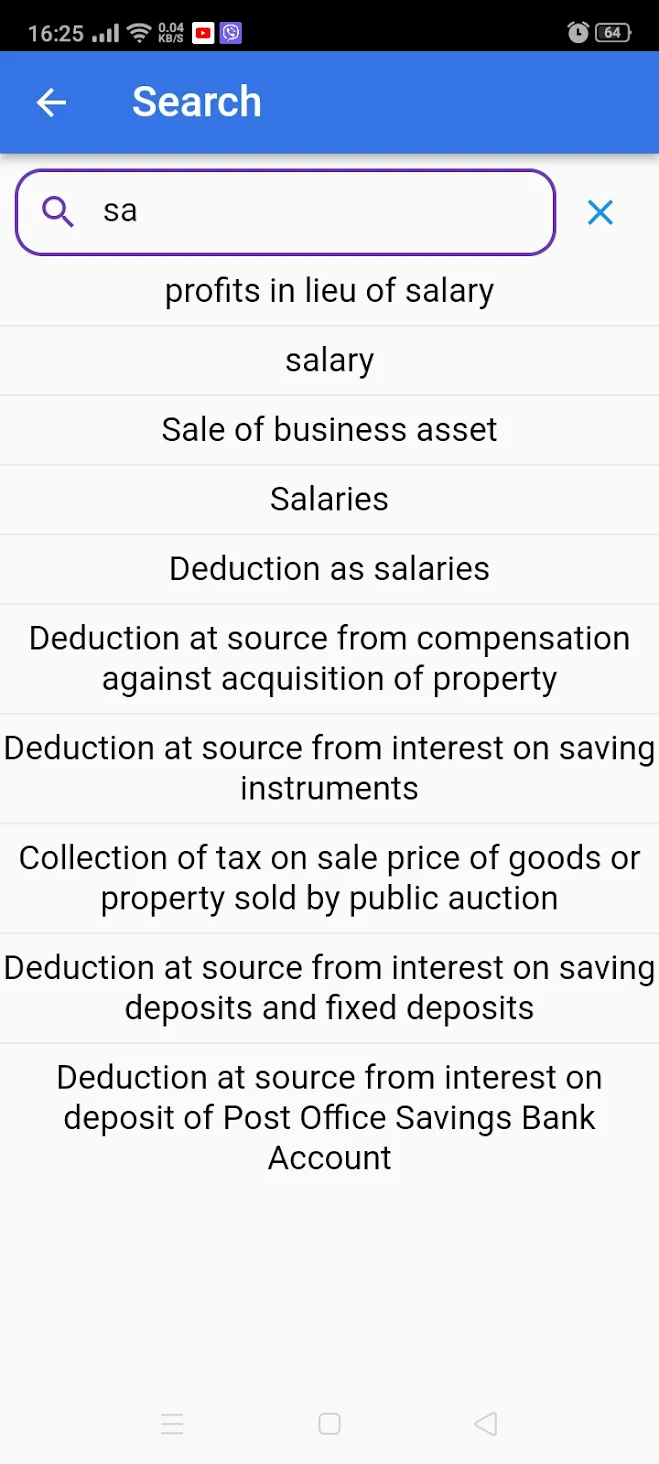Tap the system home button
659x1464 pixels.
click(329, 1424)
